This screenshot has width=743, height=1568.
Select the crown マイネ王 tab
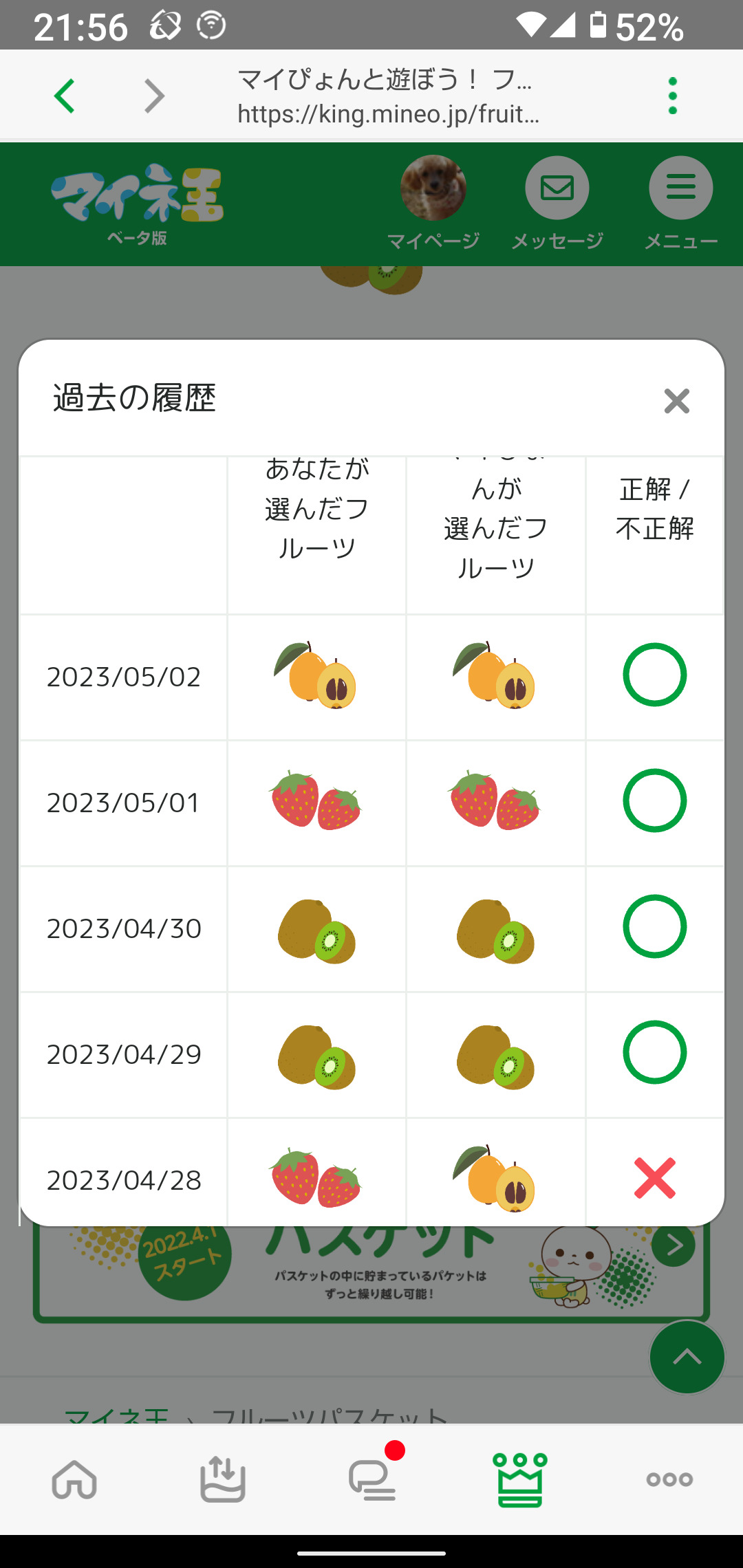(520, 1479)
